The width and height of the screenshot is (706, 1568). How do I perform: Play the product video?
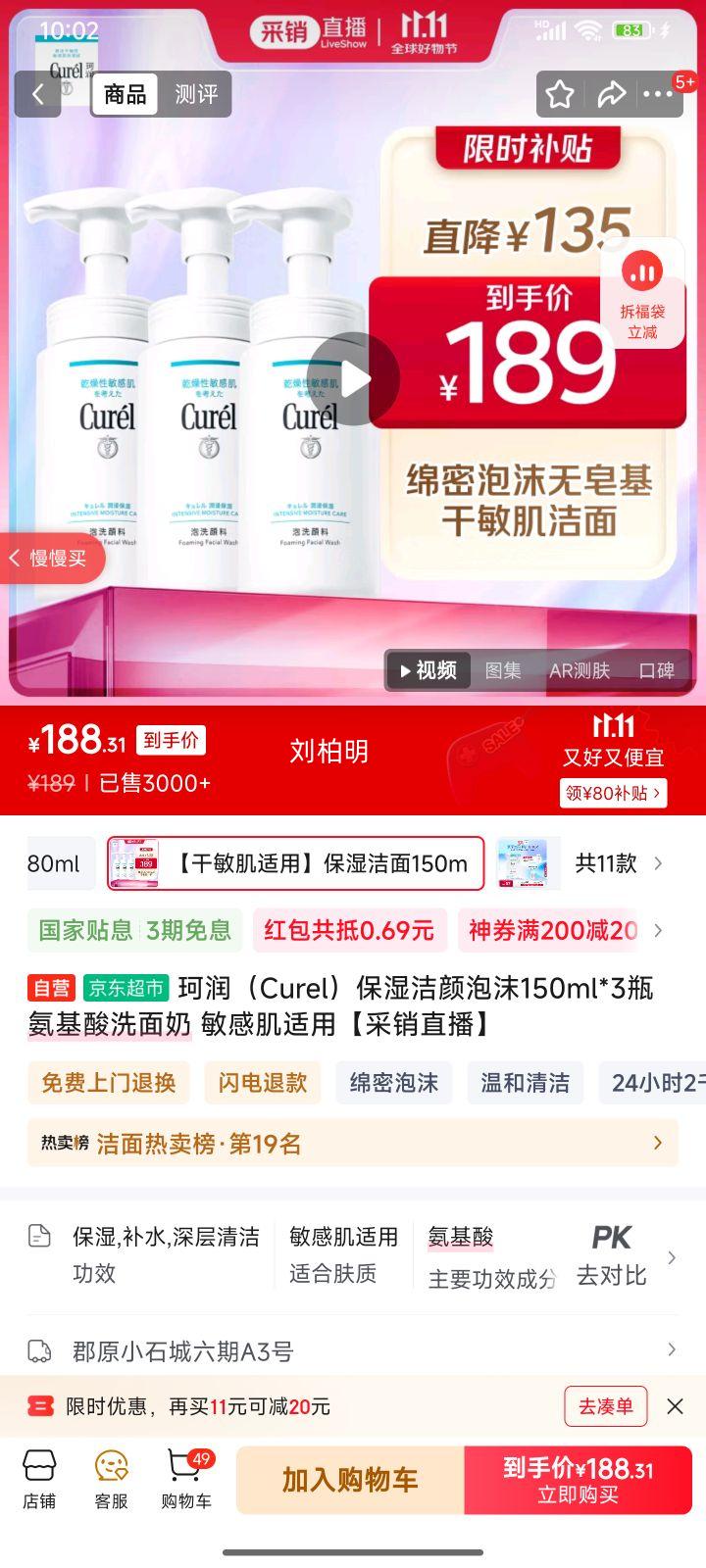click(353, 378)
